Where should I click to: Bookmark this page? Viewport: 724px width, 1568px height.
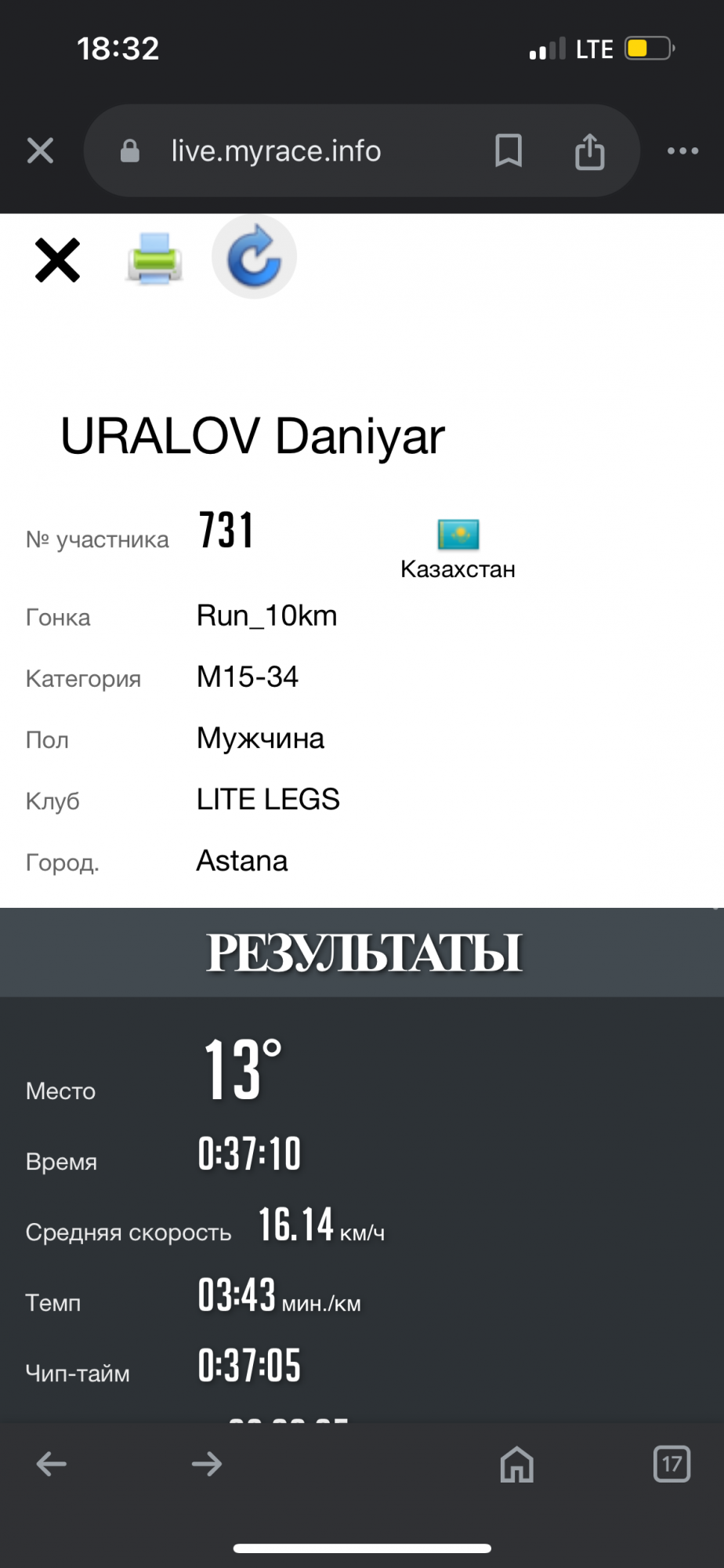(509, 151)
